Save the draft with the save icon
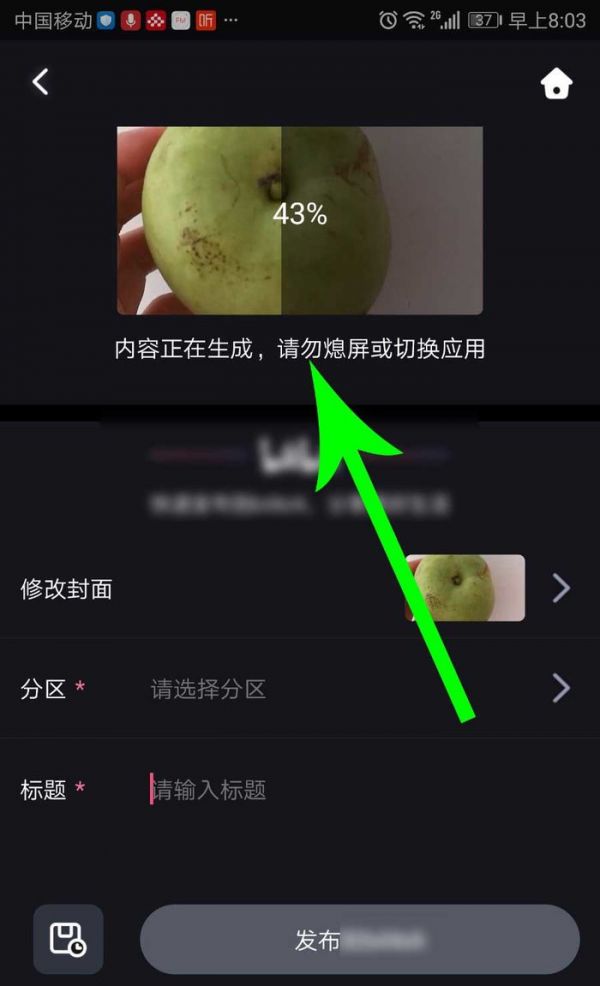This screenshot has height=986, width=600. coord(68,939)
